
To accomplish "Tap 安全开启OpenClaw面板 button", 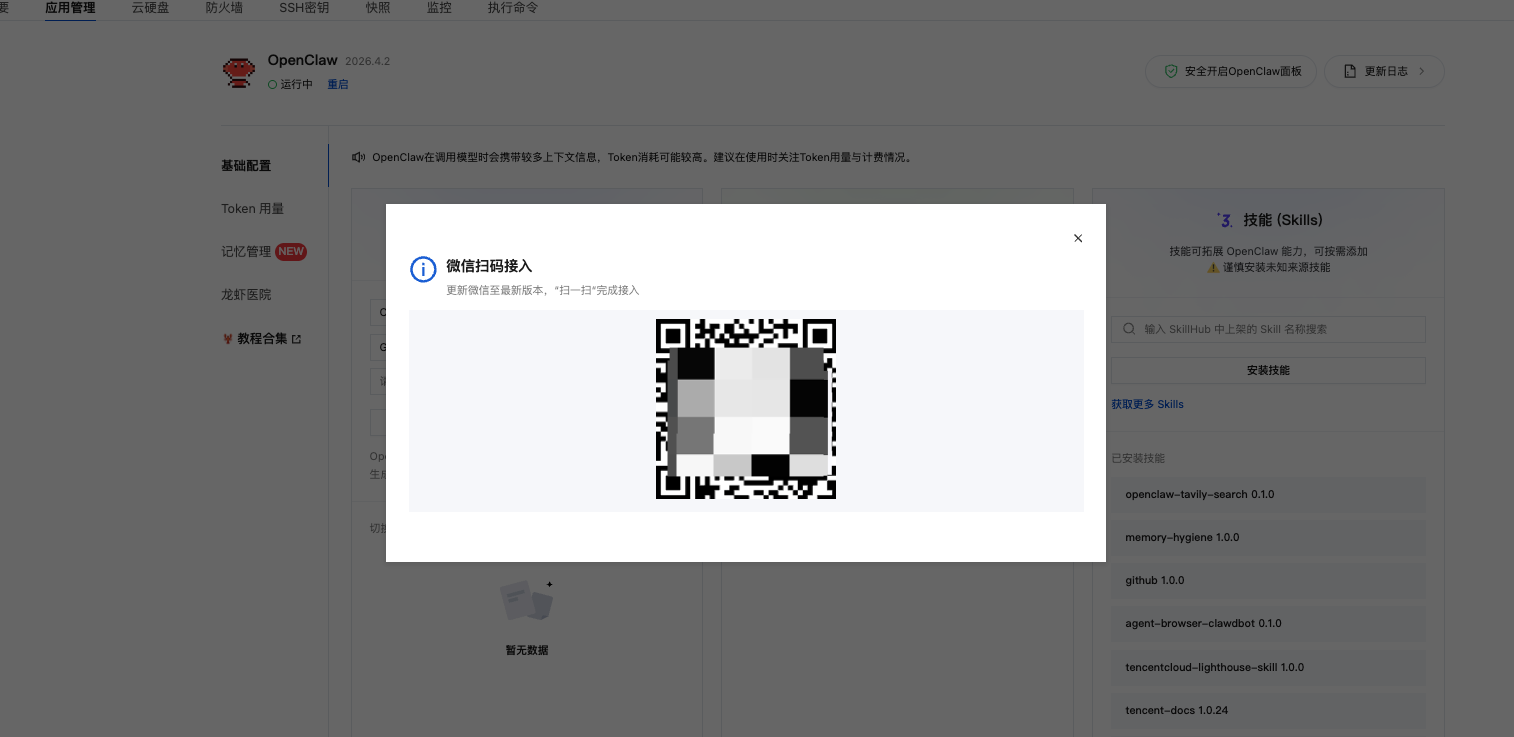I will point(1232,72).
